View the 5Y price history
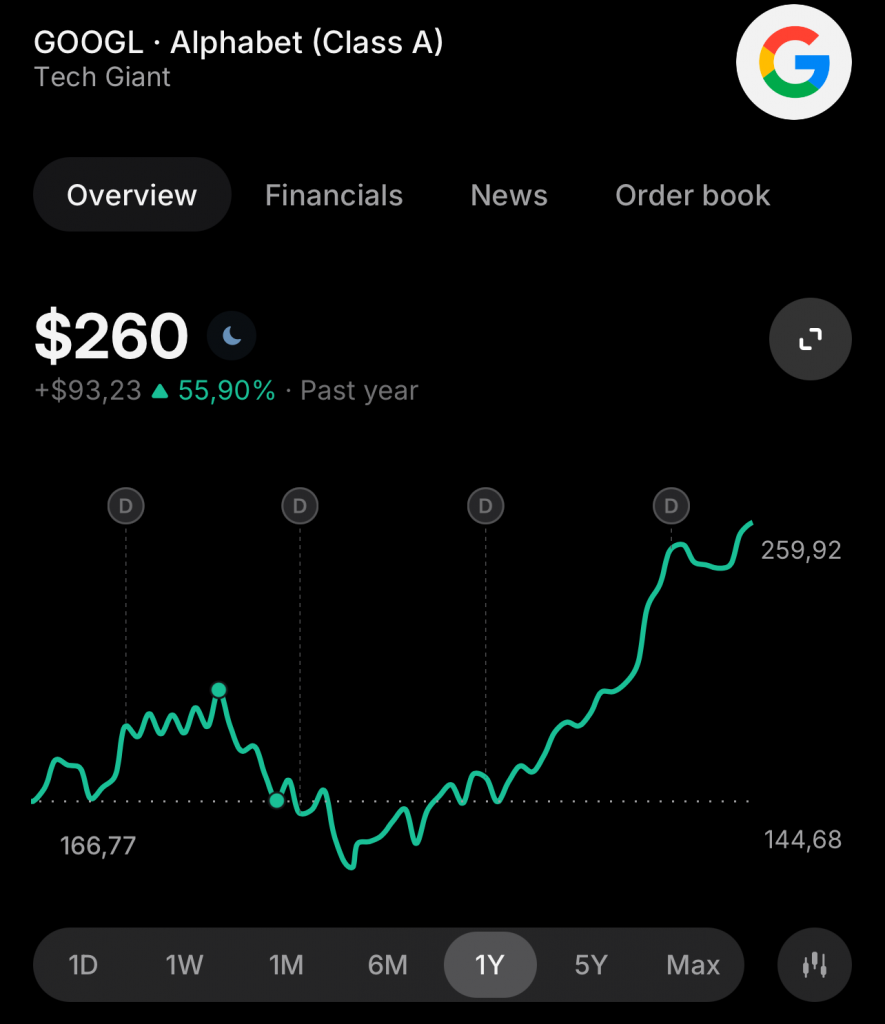885x1024 pixels. point(591,965)
